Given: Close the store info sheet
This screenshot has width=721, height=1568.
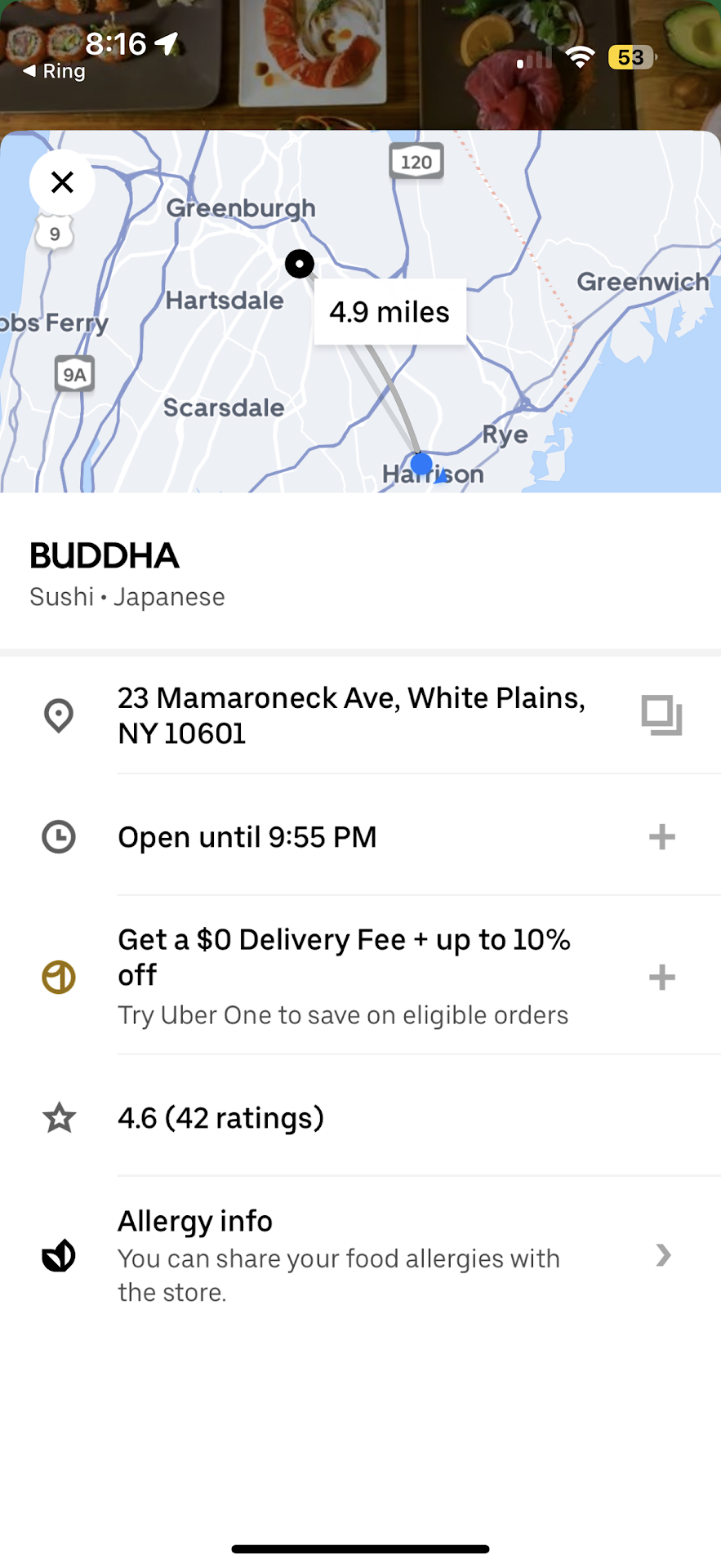Looking at the screenshot, I should (x=62, y=182).
